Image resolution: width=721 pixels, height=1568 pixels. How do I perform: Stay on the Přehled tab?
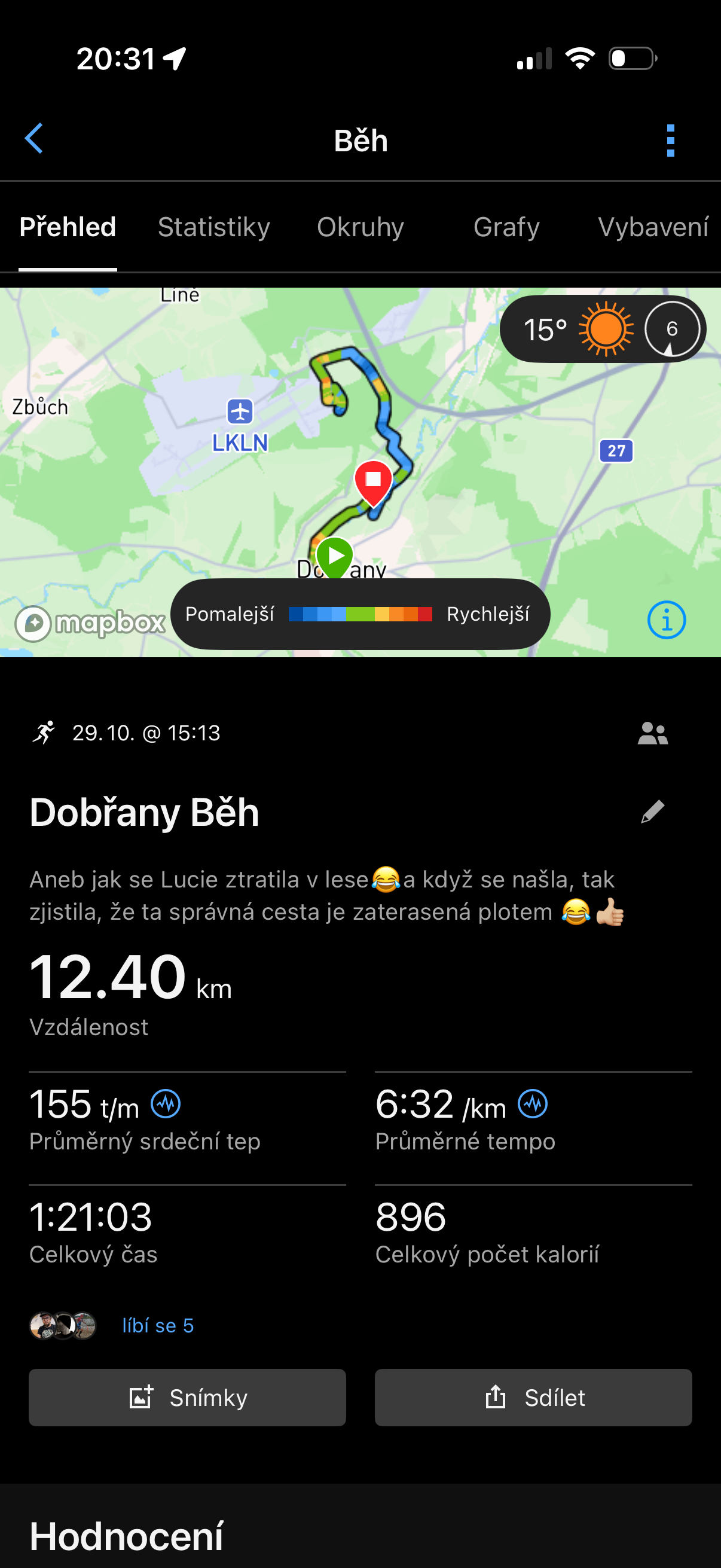(68, 227)
